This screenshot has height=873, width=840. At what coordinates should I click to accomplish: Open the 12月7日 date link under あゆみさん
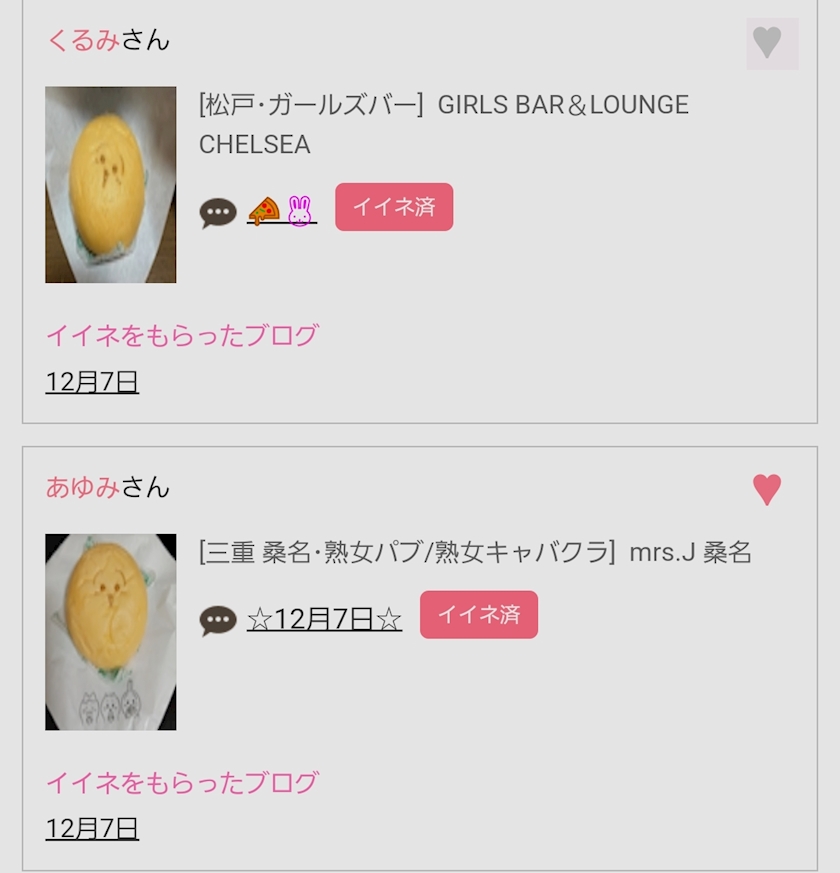click(92, 829)
